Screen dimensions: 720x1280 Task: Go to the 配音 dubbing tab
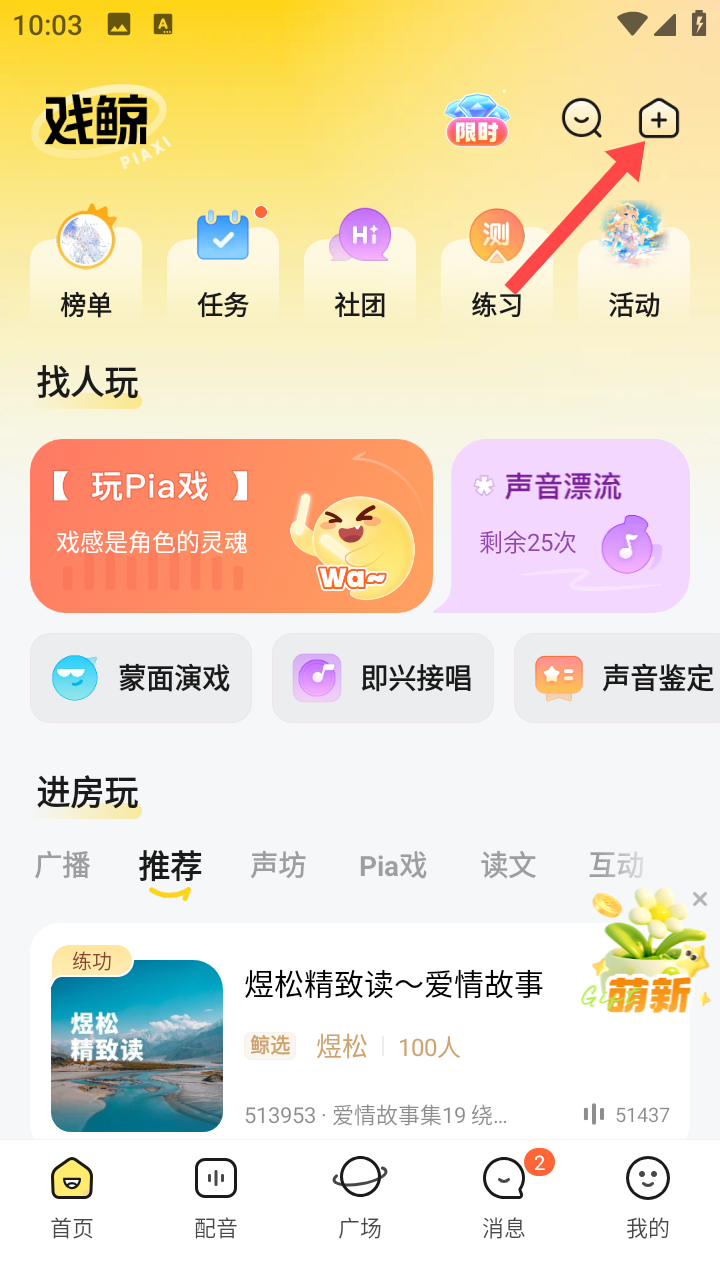pyautogui.click(x=216, y=1197)
